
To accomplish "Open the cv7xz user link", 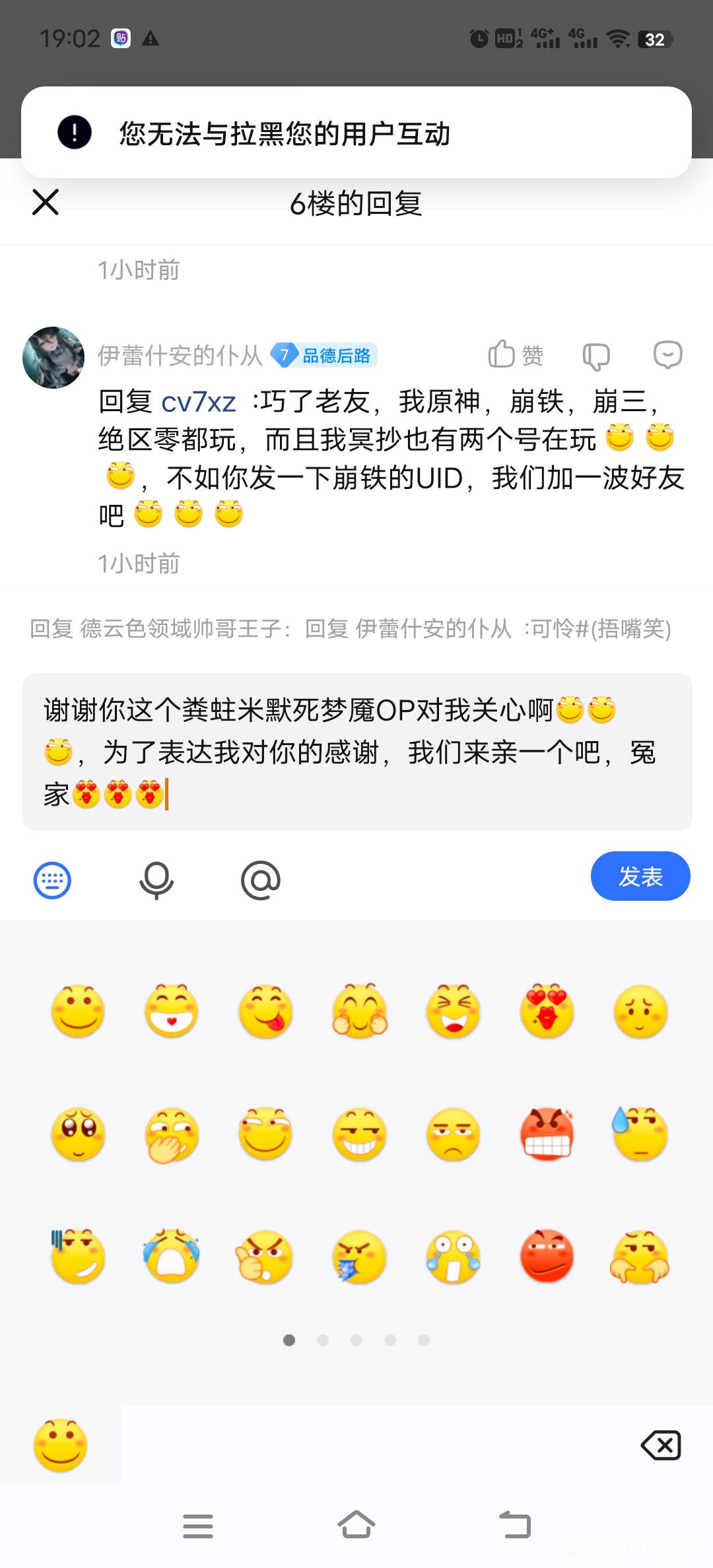I will tap(199, 401).
